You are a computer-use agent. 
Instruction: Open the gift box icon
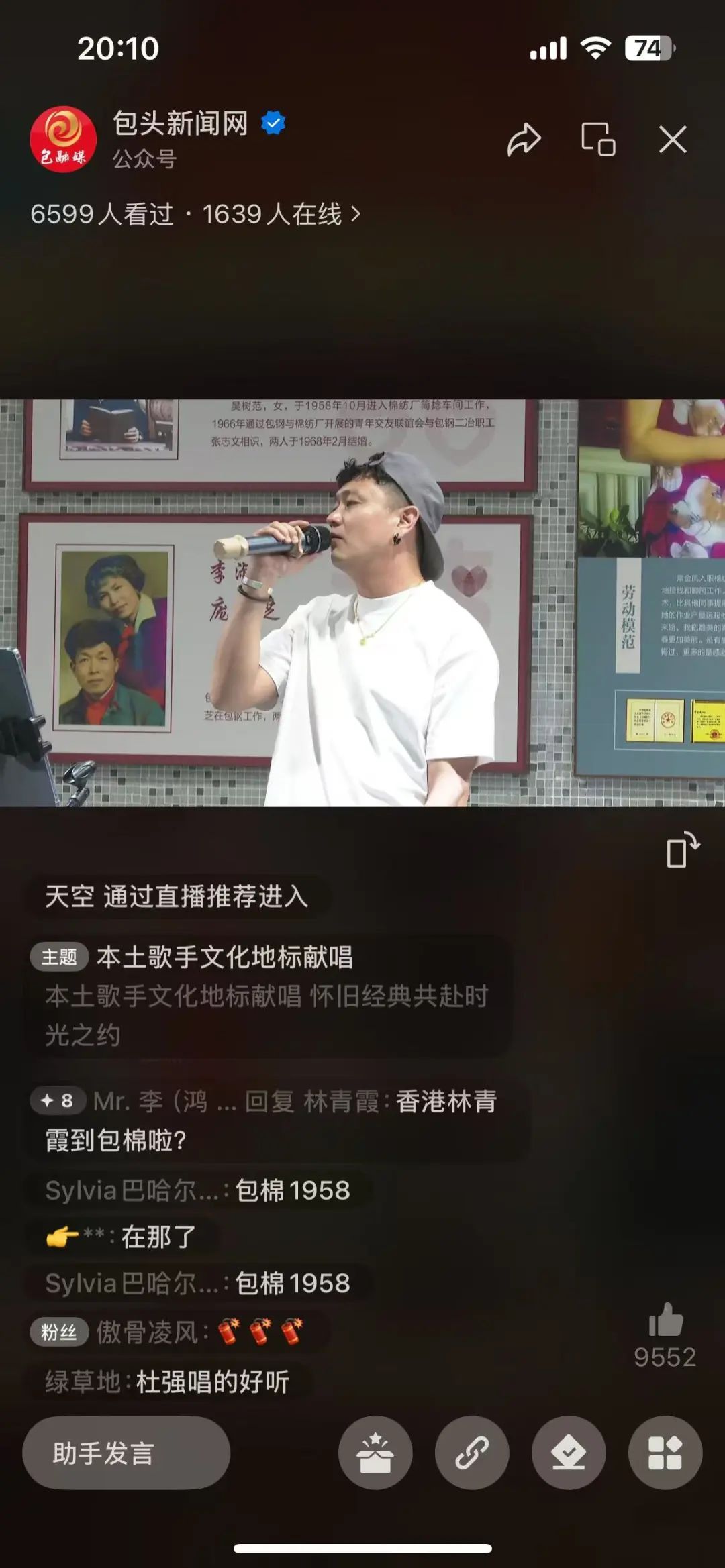click(x=375, y=1453)
